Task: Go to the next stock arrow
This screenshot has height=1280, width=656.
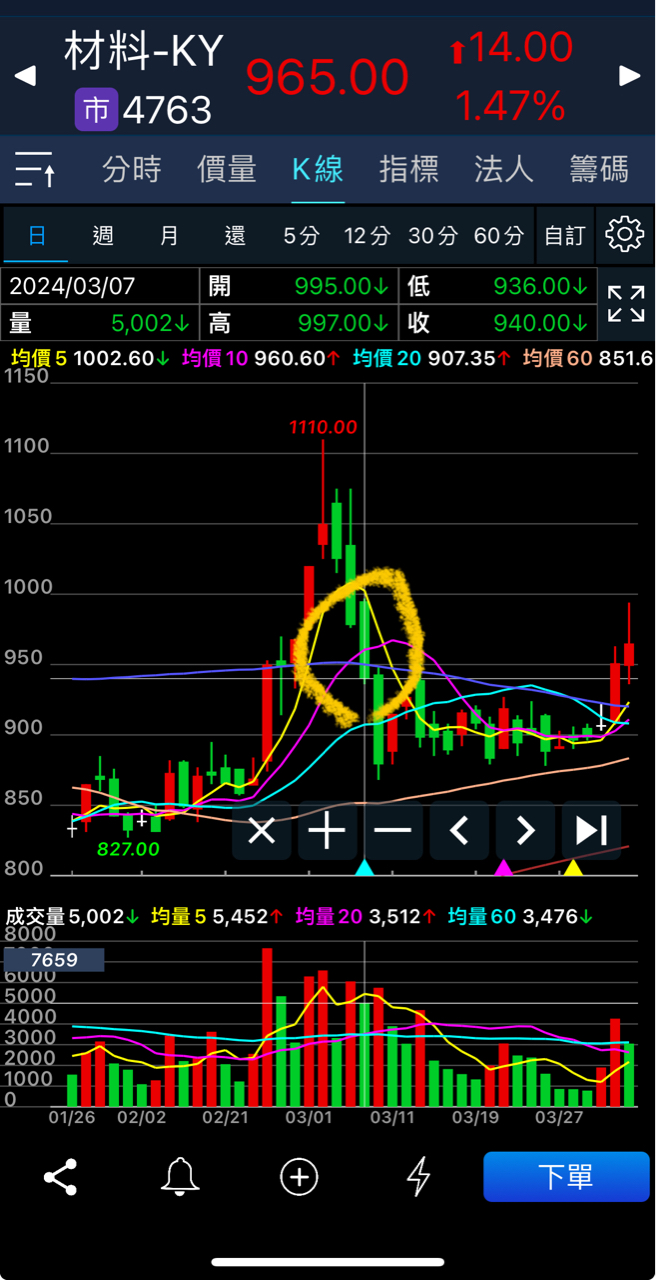Action: coord(630,76)
